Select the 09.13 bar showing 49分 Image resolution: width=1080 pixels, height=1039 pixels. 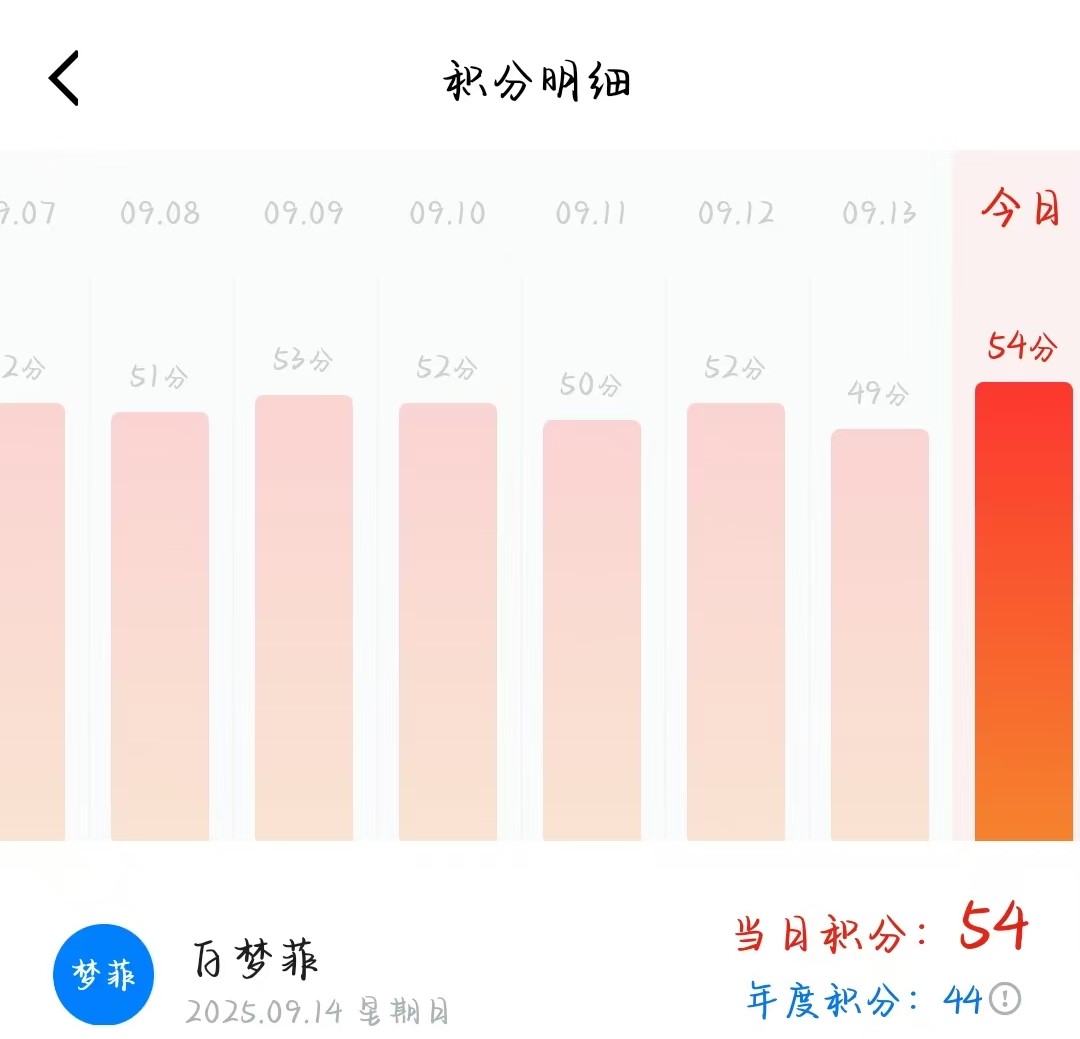pyautogui.click(x=880, y=634)
